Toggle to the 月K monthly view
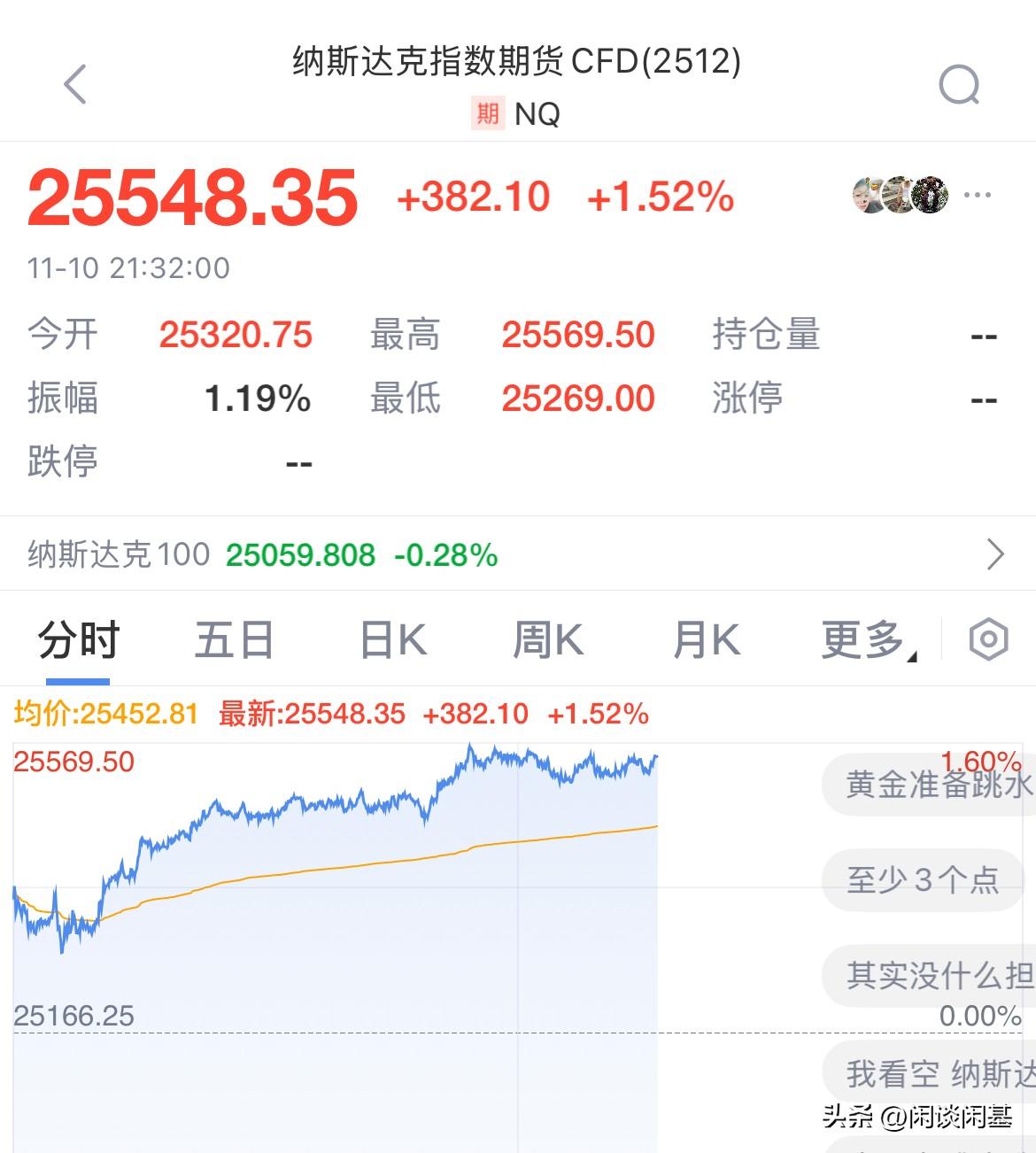Image resolution: width=1036 pixels, height=1153 pixels. [706, 639]
